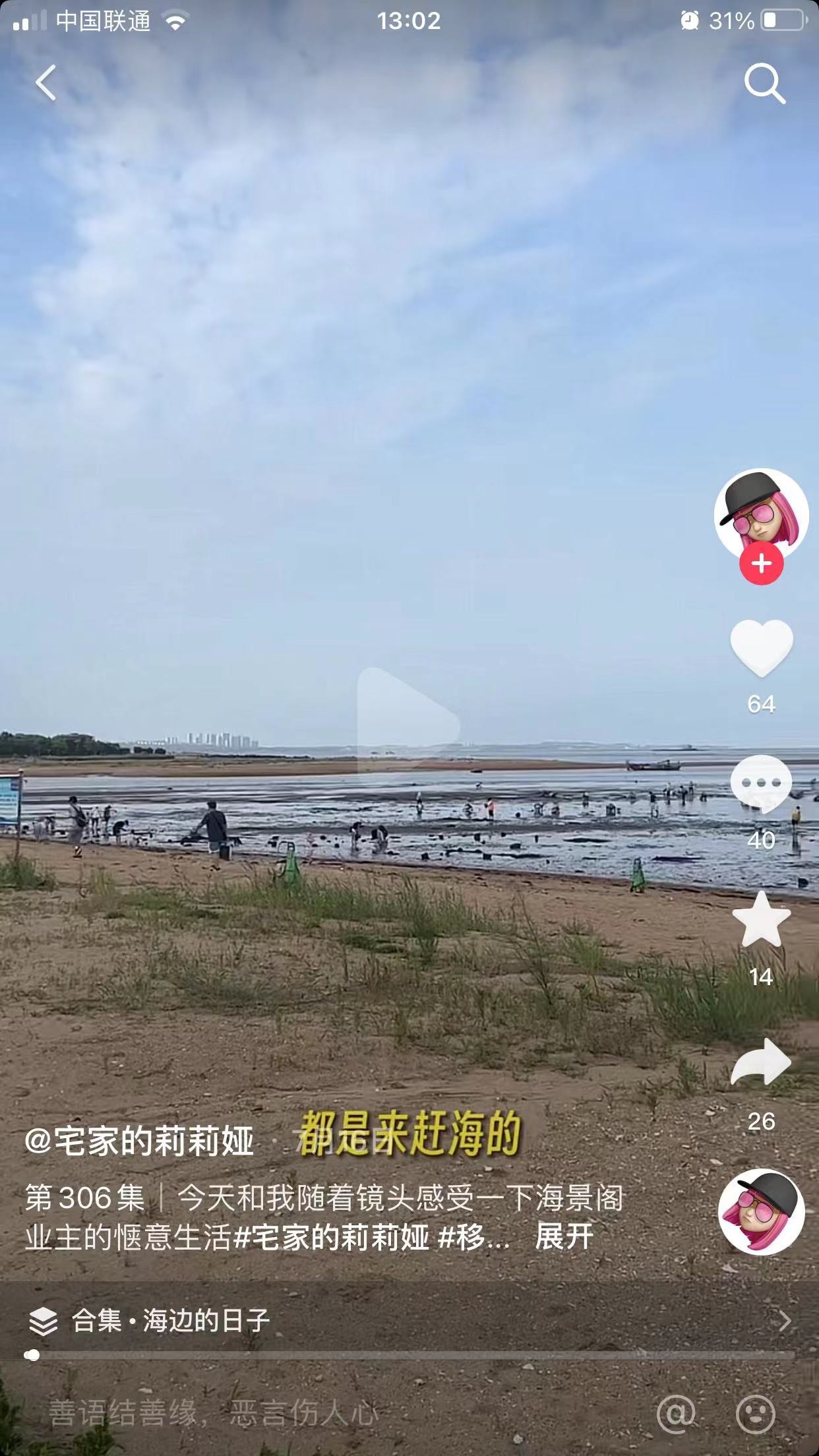Image resolution: width=819 pixels, height=1456 pixels.
Task: Open the creator's profile avatar
Action: coord(761,512)
